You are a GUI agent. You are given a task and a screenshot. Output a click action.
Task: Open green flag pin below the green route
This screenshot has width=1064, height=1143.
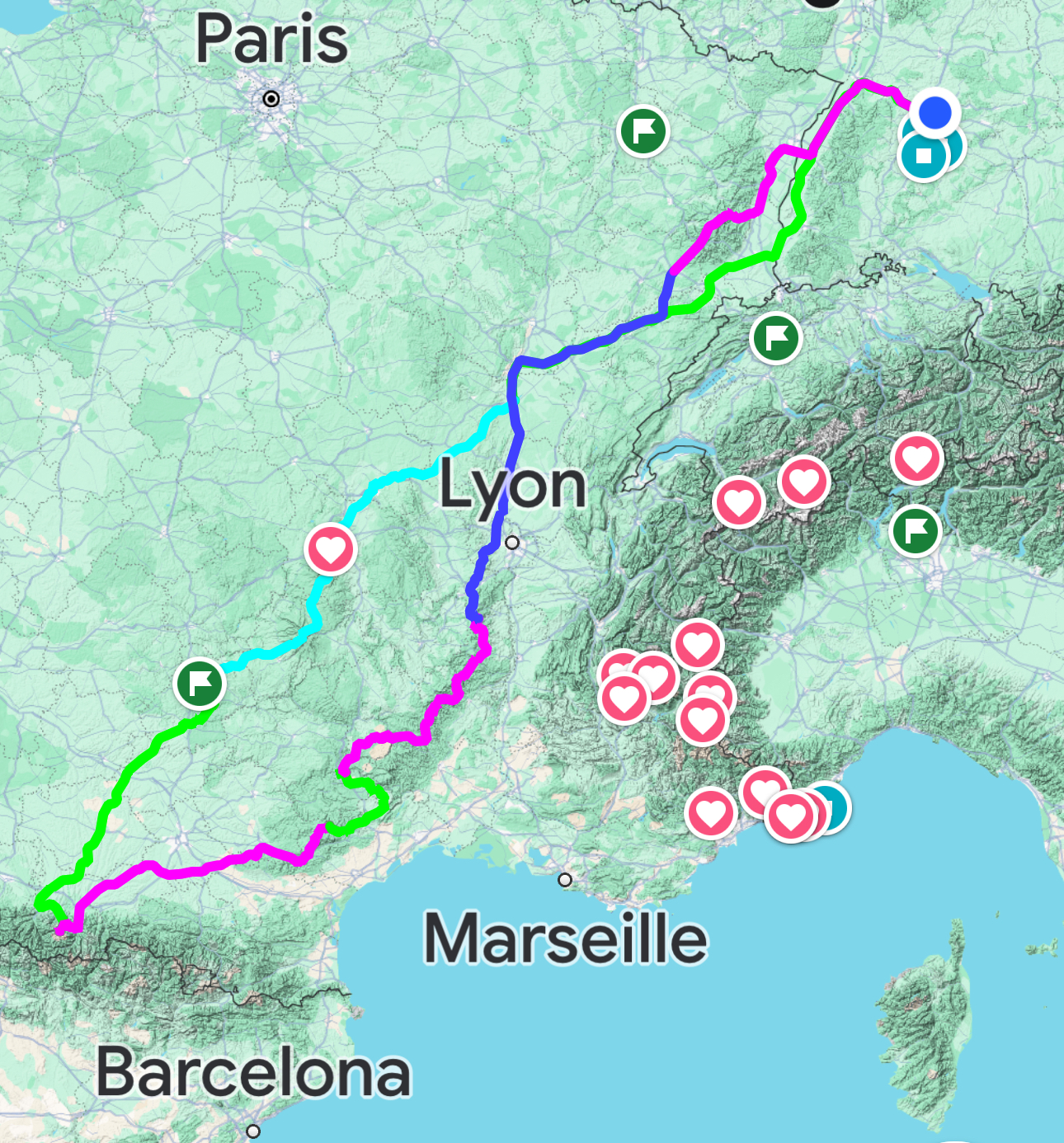click(775, 337)
